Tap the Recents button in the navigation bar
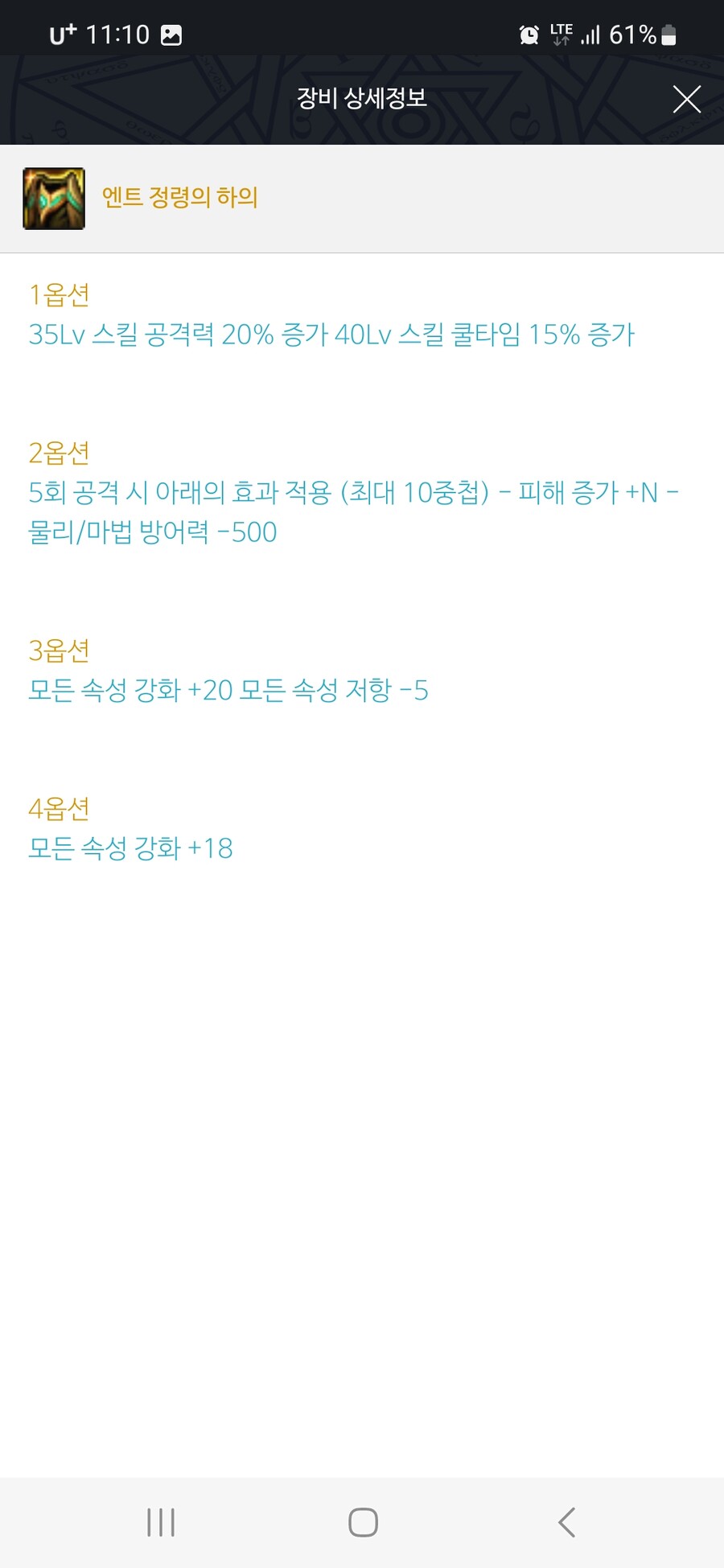This screenshot has height=1568, width=724. (161, 1521)
